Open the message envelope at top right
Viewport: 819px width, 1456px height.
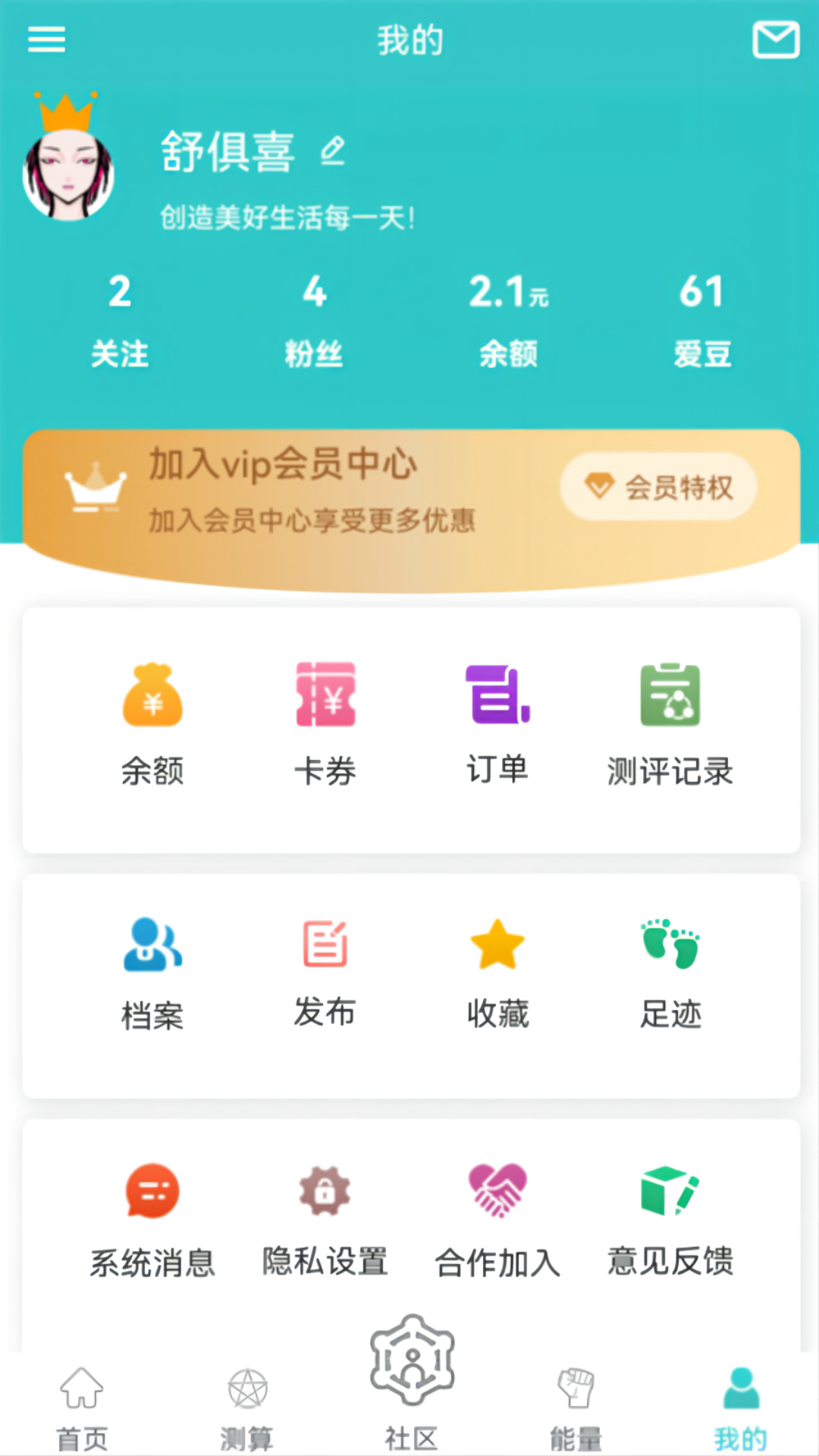pyautogui.click(x=777, y=41)
